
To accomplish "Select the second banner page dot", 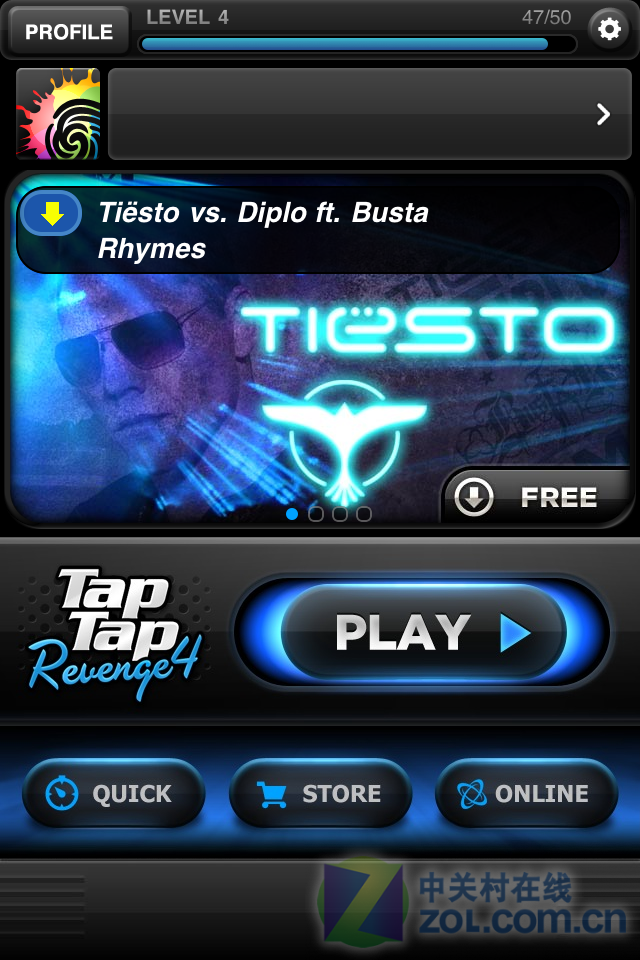I will coord(316,514).
